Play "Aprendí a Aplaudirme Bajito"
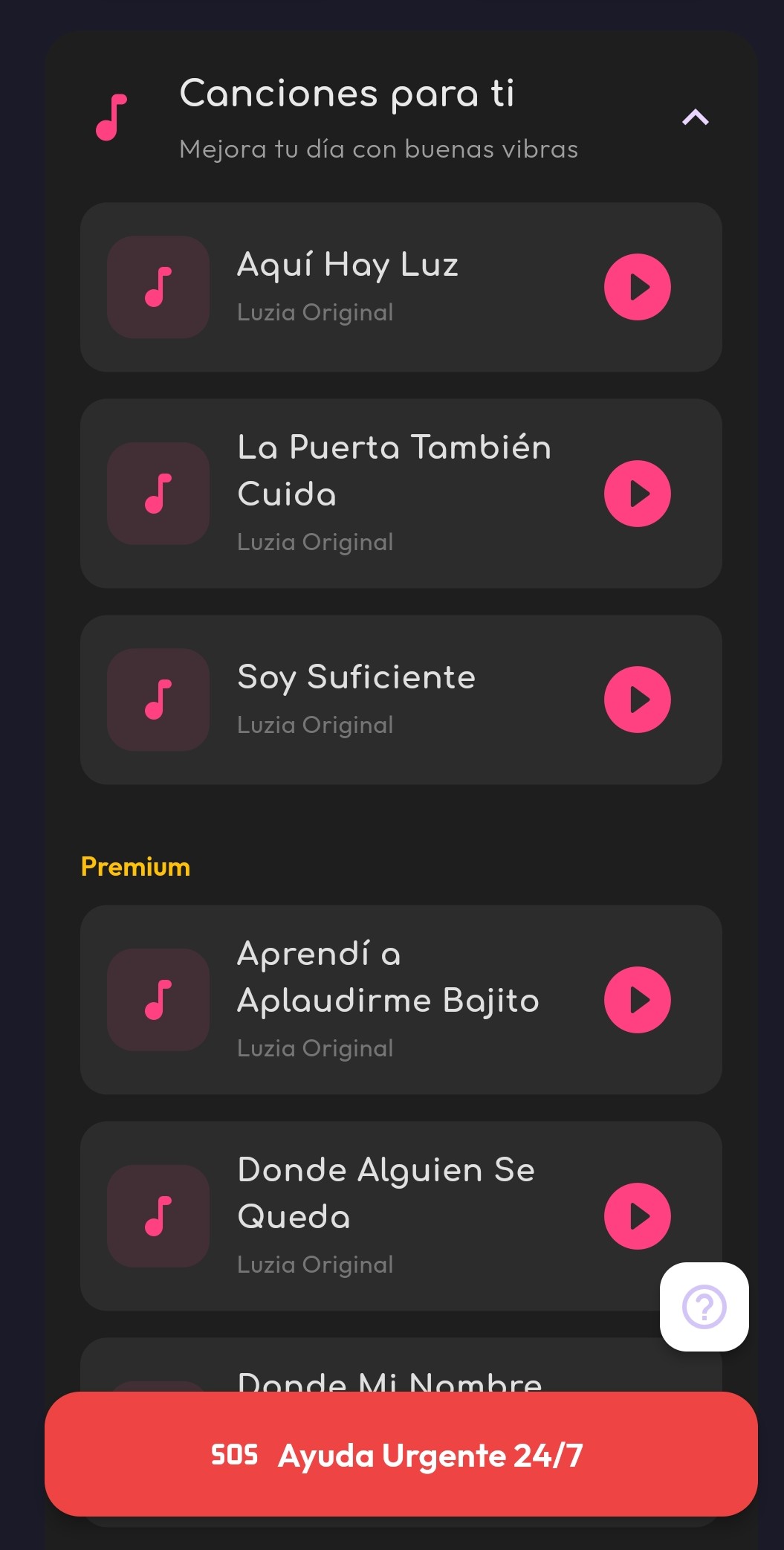Screen dimensions: 784x1550 [637, 1000]
